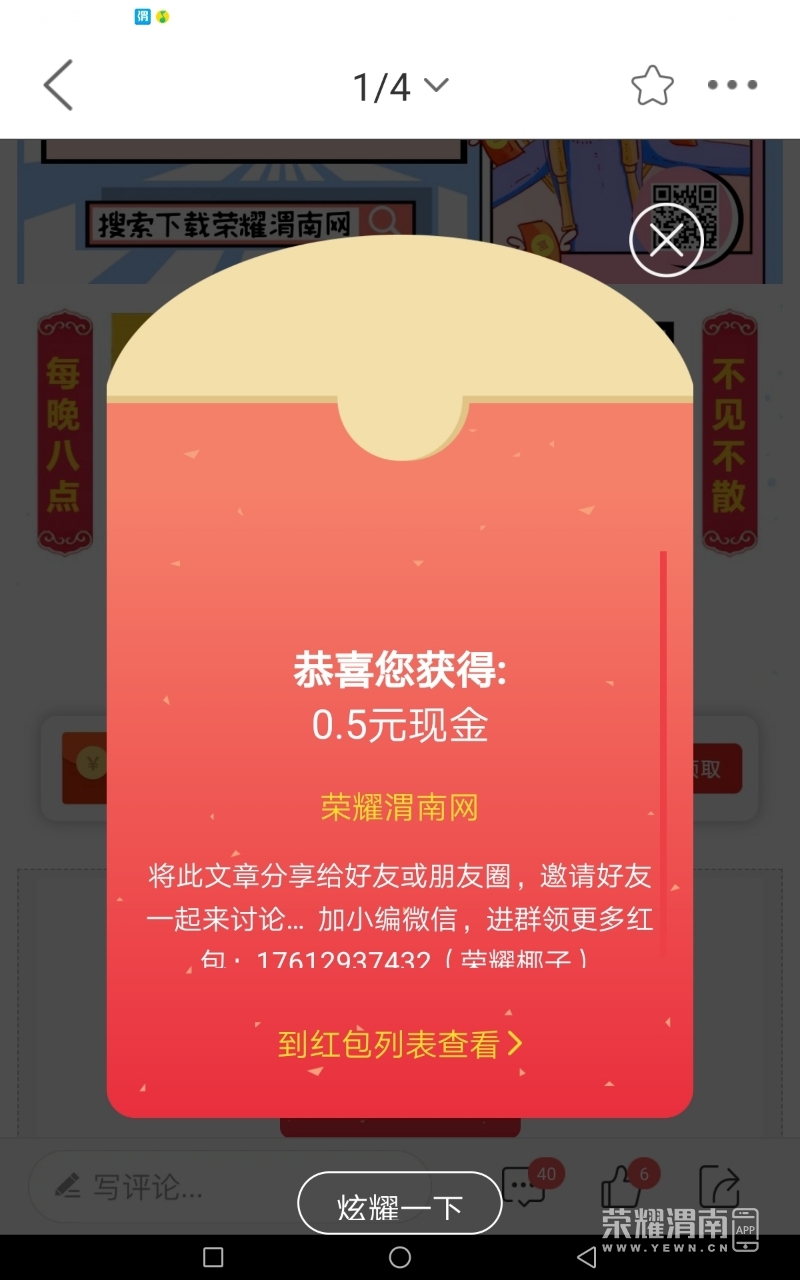
Task: Open the three-dot overflow menu
Action: tap(732, 85)
